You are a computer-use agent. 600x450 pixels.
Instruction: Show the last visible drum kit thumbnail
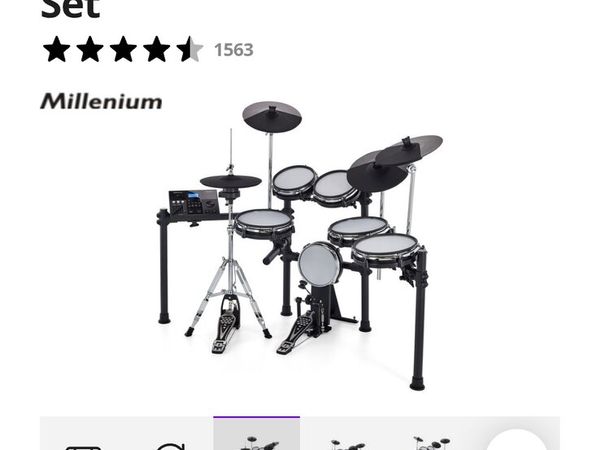(430, 438)
